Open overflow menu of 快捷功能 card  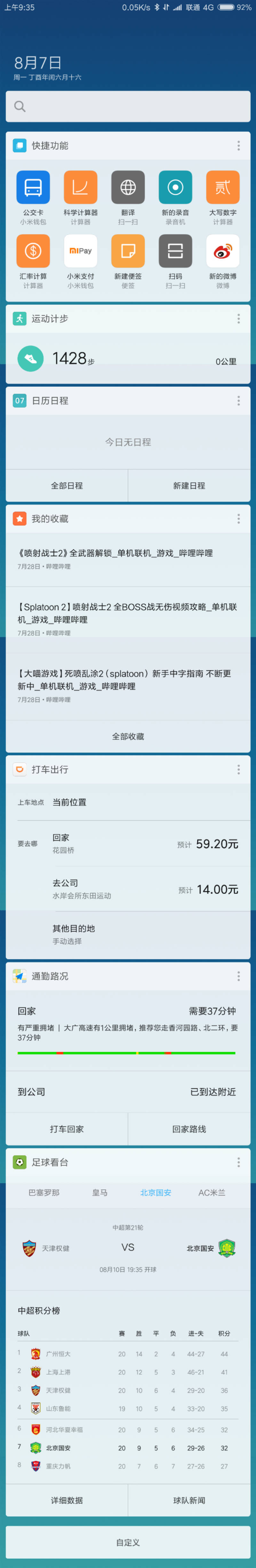point(238,146)
